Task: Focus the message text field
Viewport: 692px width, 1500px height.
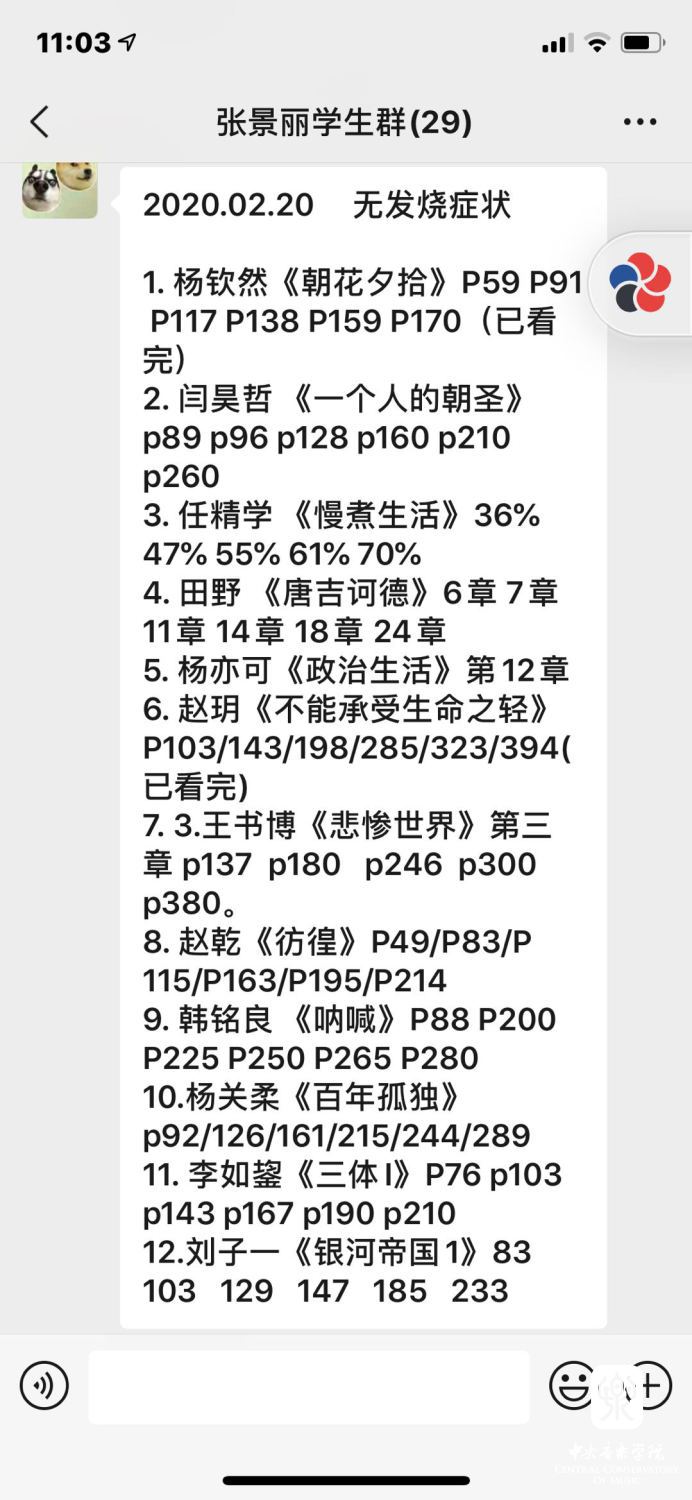Action: point(309,1387)
